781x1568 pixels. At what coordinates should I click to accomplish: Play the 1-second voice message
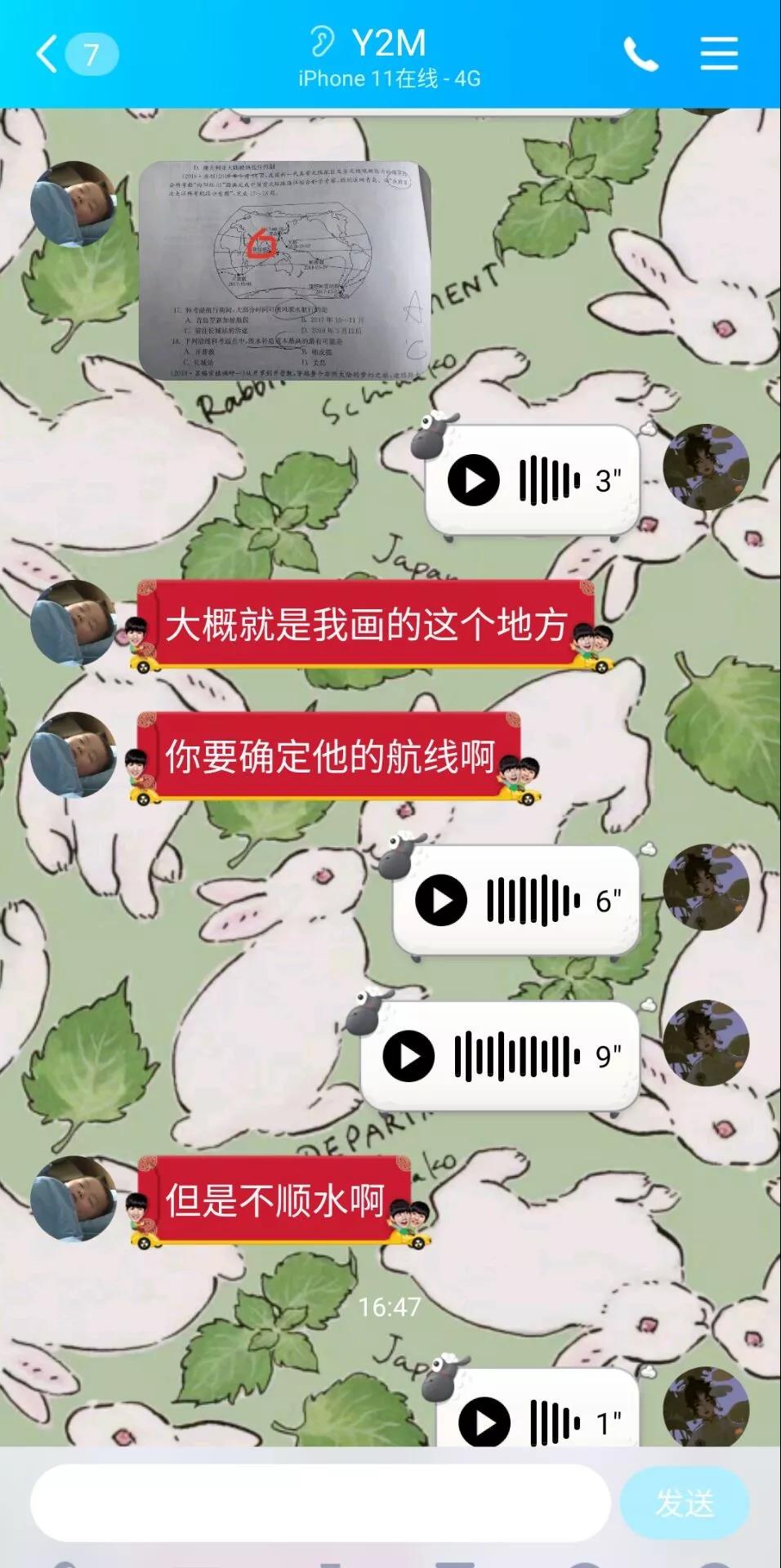click(x=484, y=1423)
